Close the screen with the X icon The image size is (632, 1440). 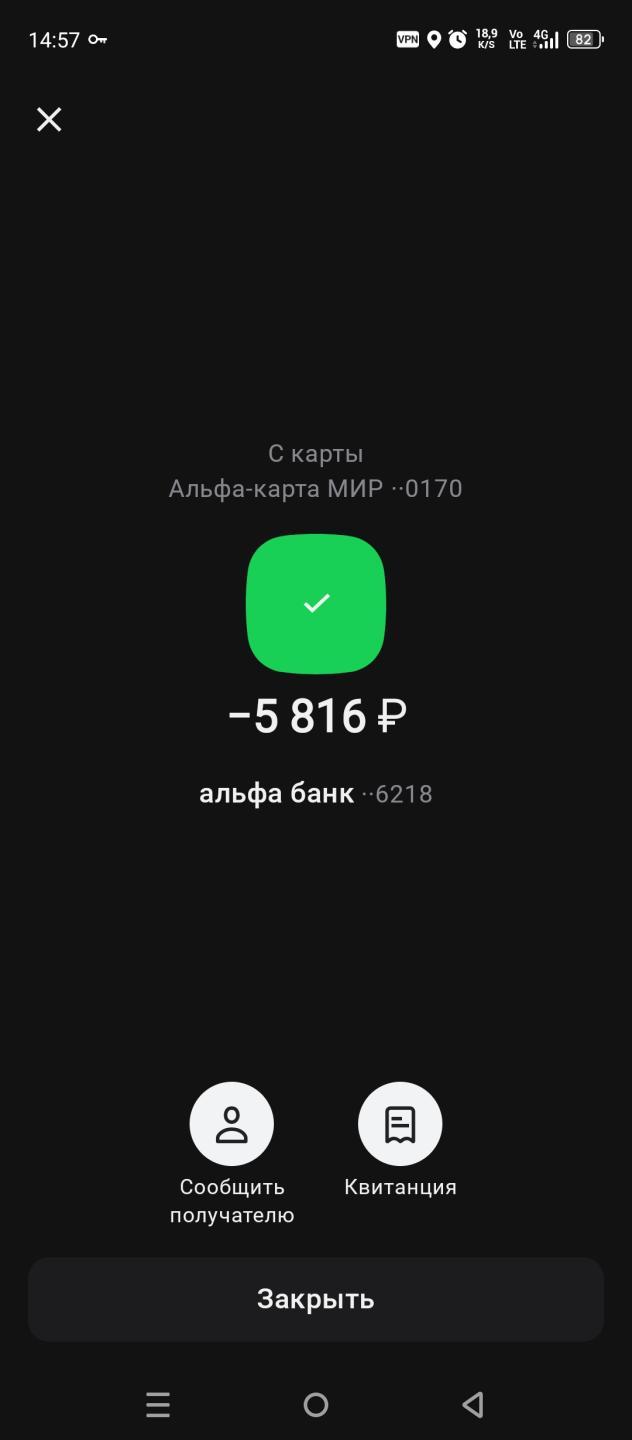coord(49,120)
